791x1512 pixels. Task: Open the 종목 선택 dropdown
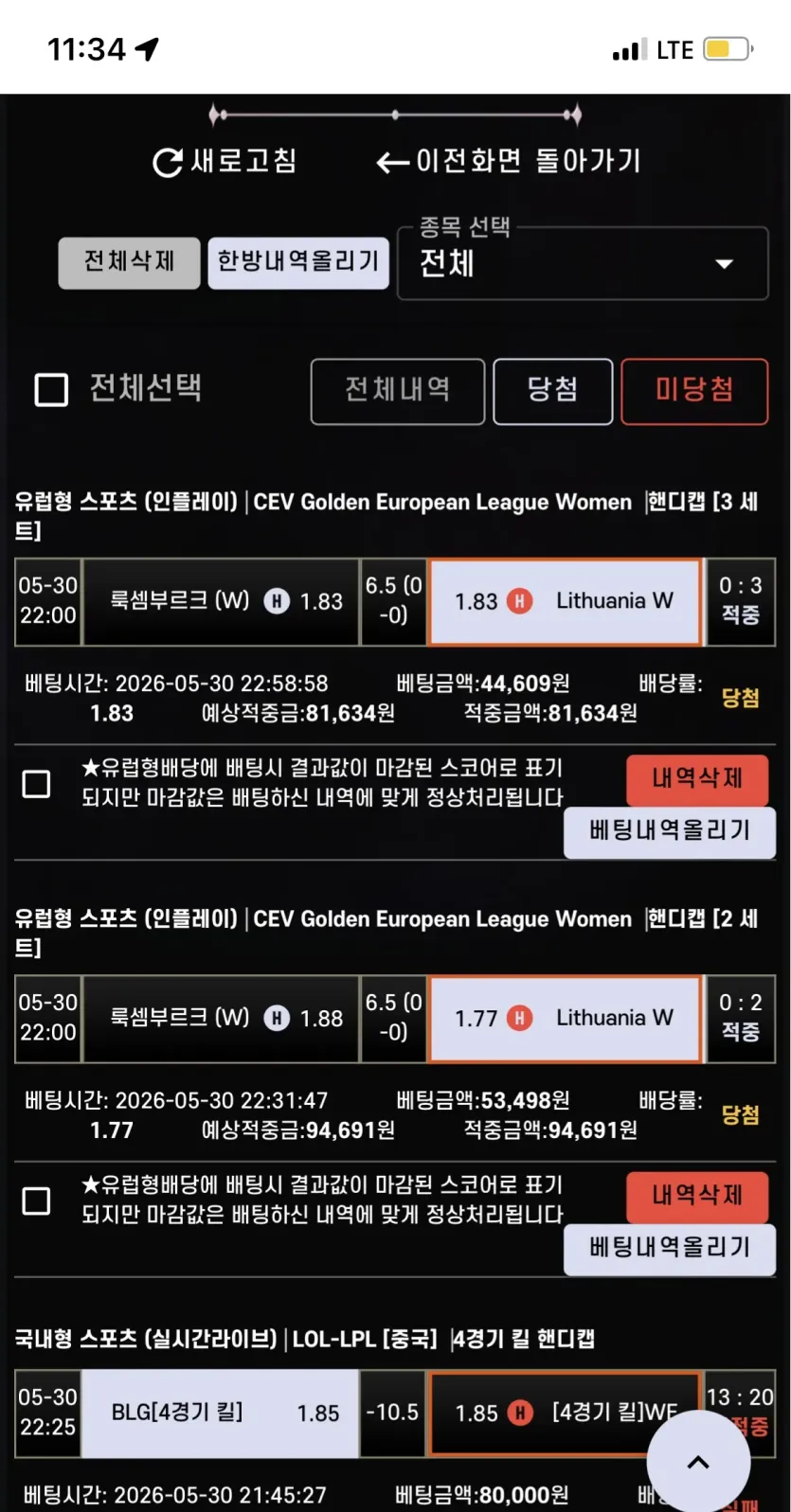pyautogui.click(x=583, y=263)
